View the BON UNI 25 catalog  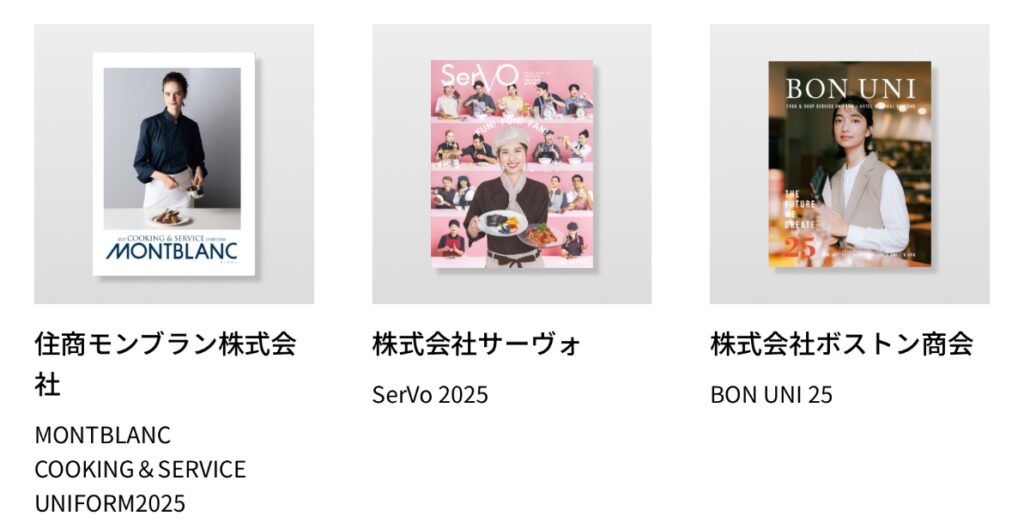(x=849, y=164)
